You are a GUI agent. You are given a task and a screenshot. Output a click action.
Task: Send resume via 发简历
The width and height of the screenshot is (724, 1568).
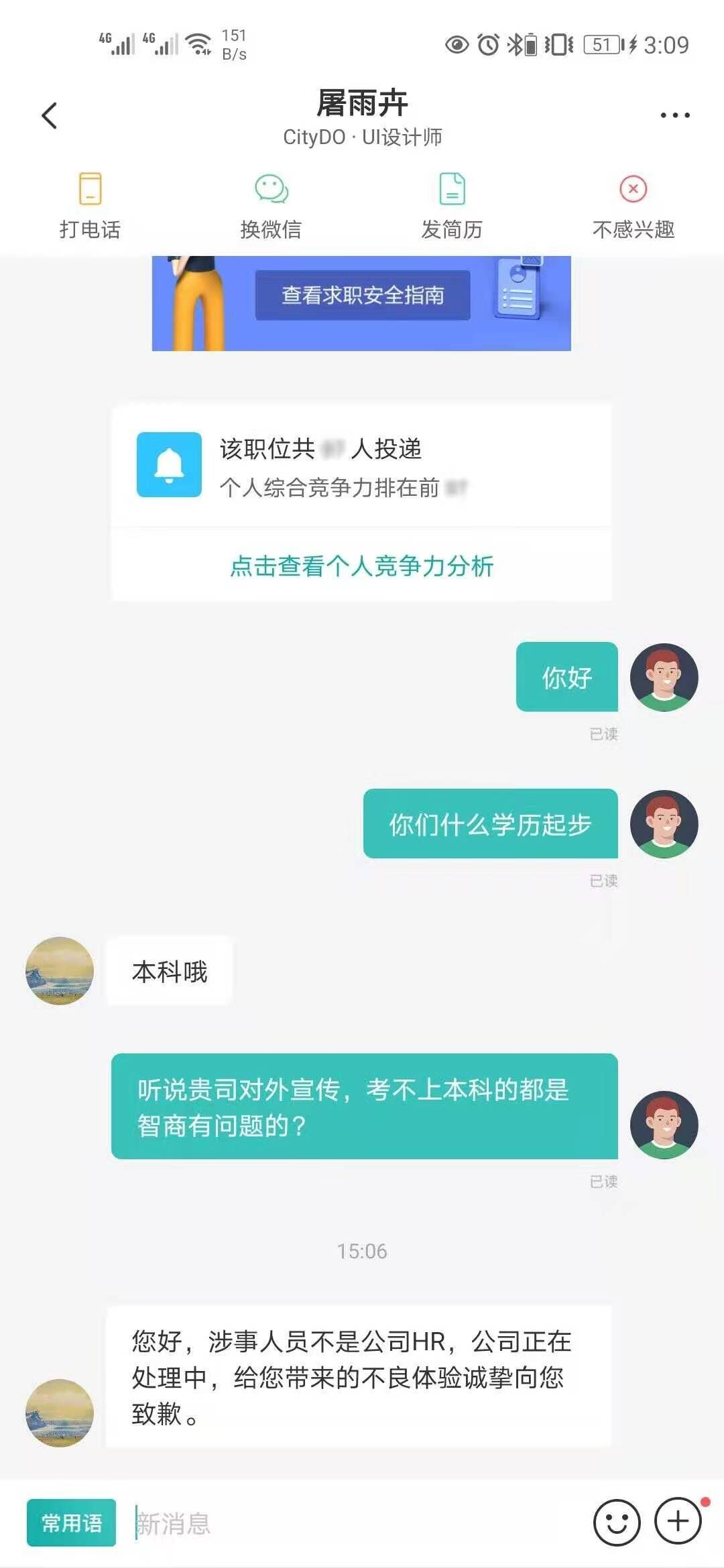(x=452, y=205)
